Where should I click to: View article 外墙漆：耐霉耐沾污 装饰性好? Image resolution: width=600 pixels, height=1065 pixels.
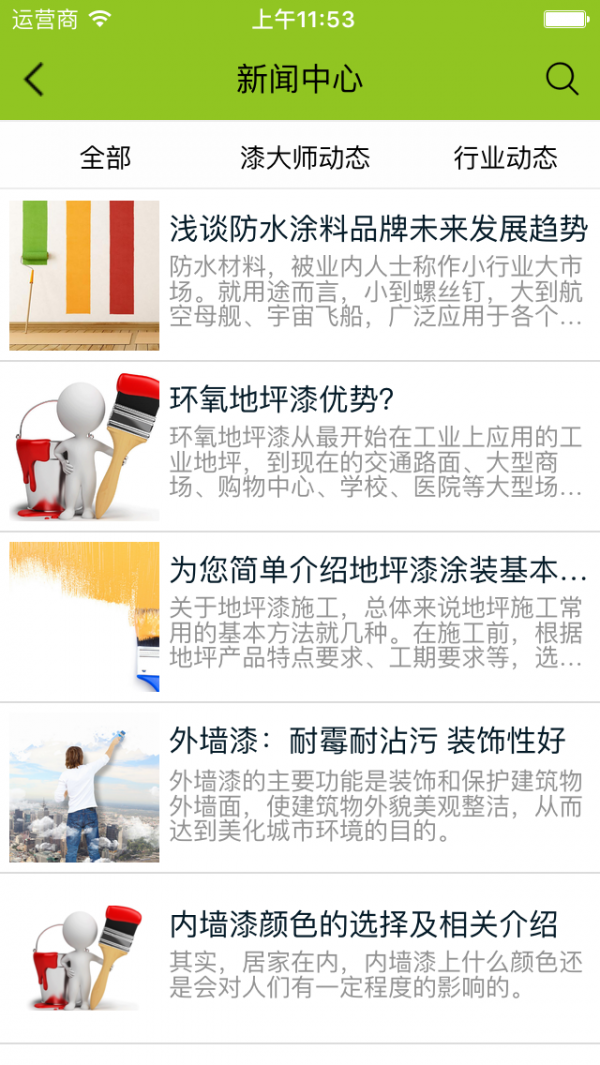(x=367, y=742)
